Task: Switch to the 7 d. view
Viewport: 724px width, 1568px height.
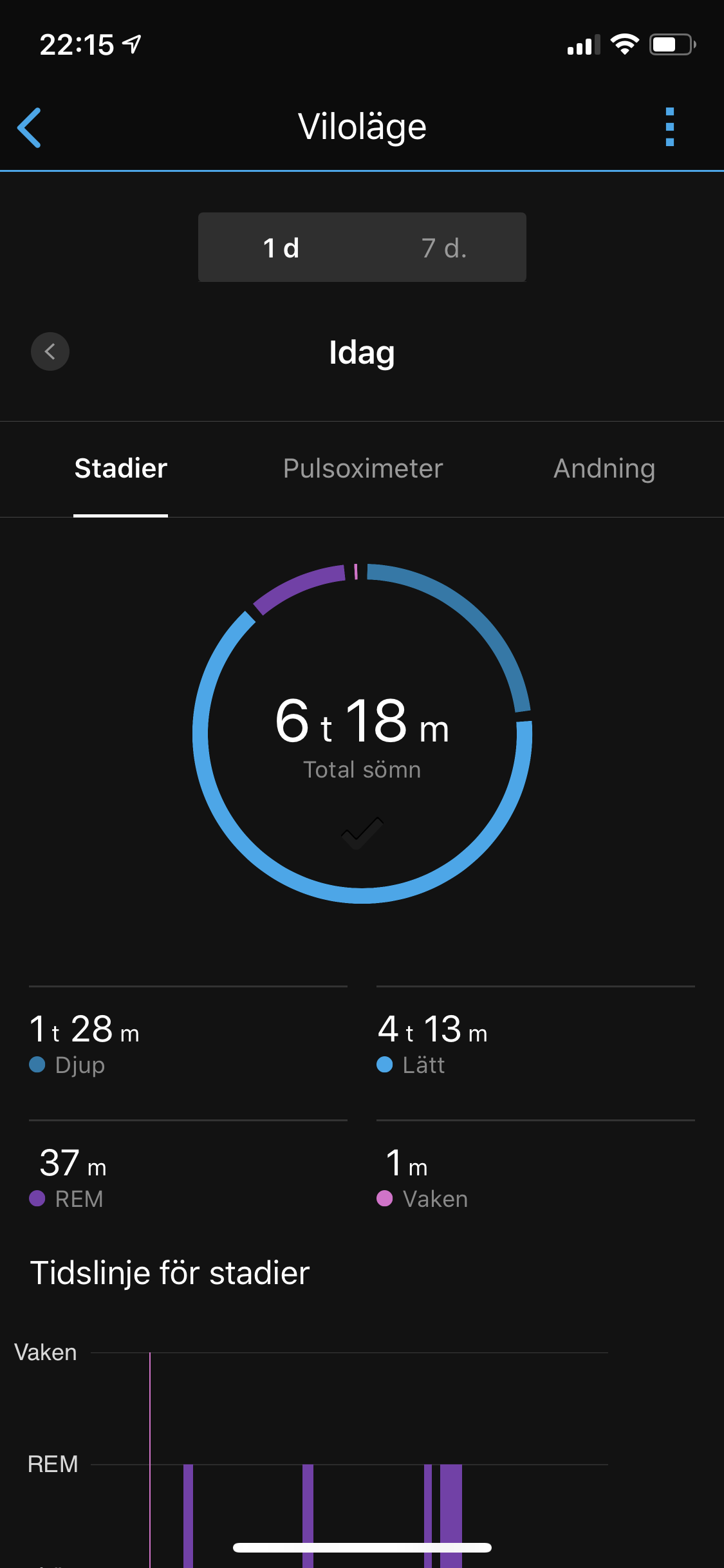Action: [x=444, y=248]
